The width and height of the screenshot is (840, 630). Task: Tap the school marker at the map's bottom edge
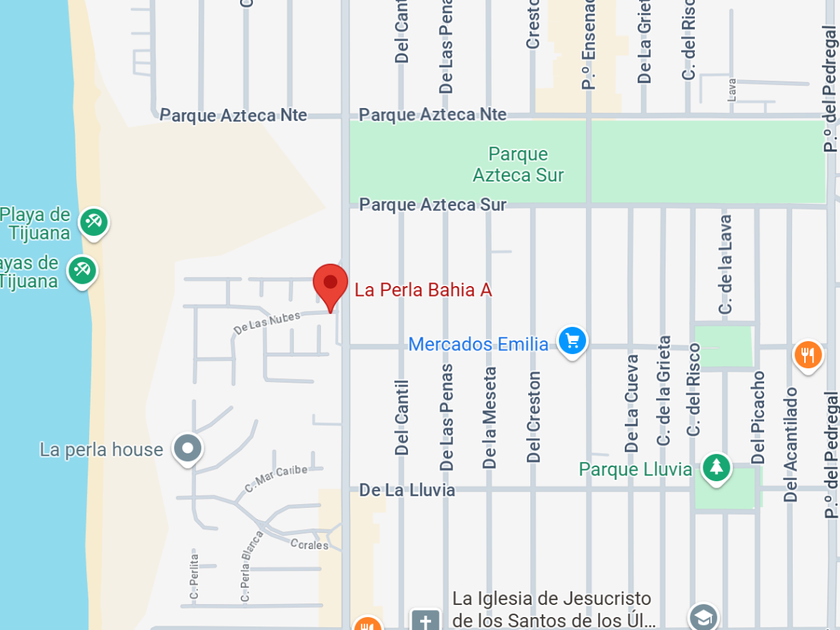tap(703, 617)
